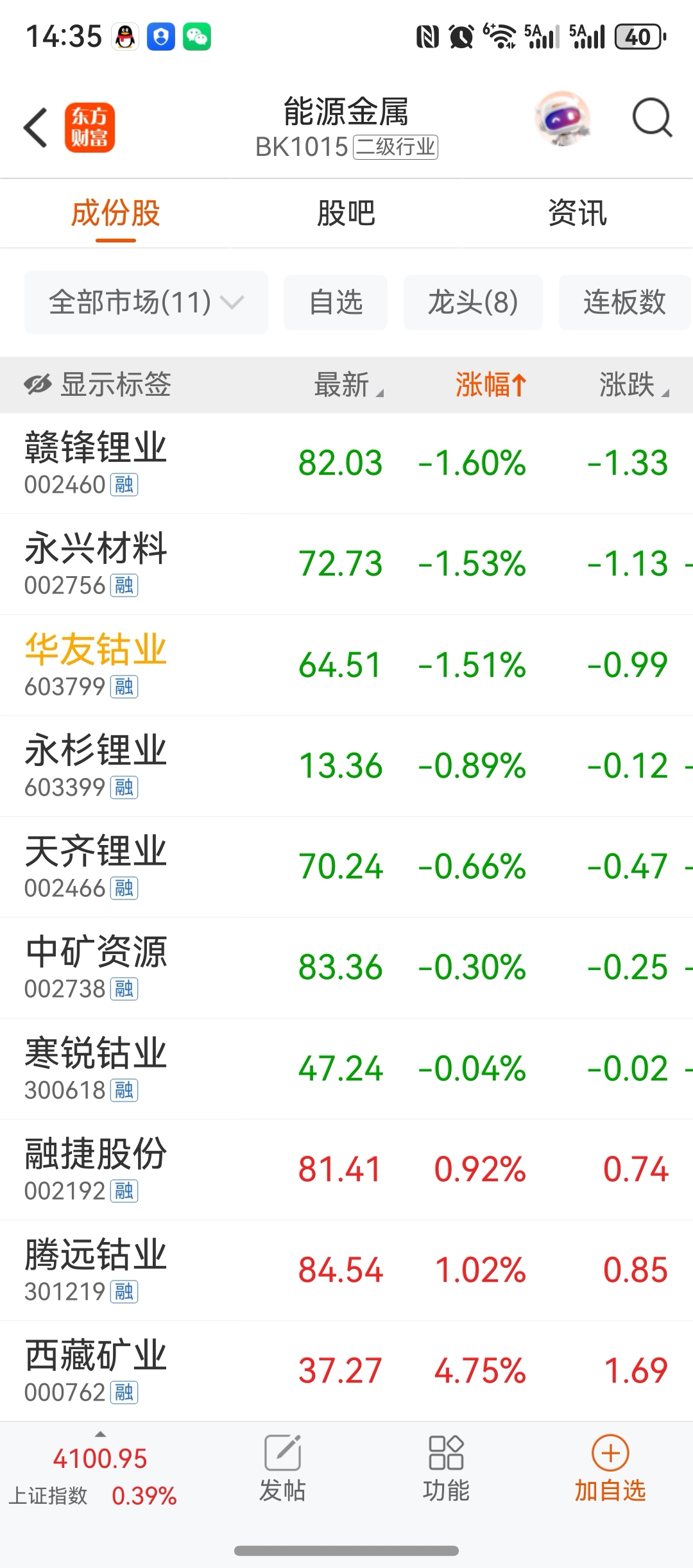Expand the 全部市场(11) dropdown

coord(146,302)
